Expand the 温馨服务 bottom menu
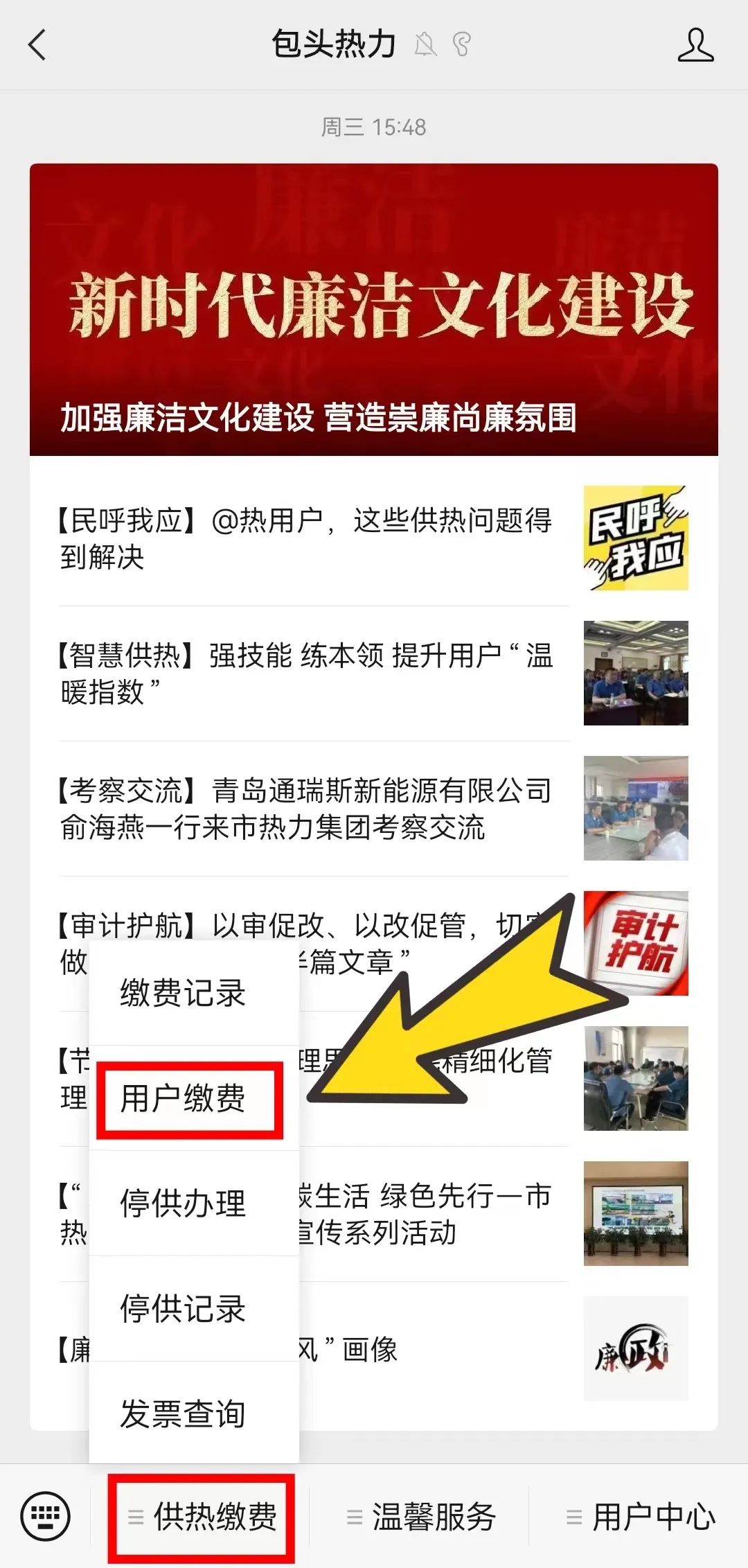Screen dimensions: 748x1568 [421, 1517]
